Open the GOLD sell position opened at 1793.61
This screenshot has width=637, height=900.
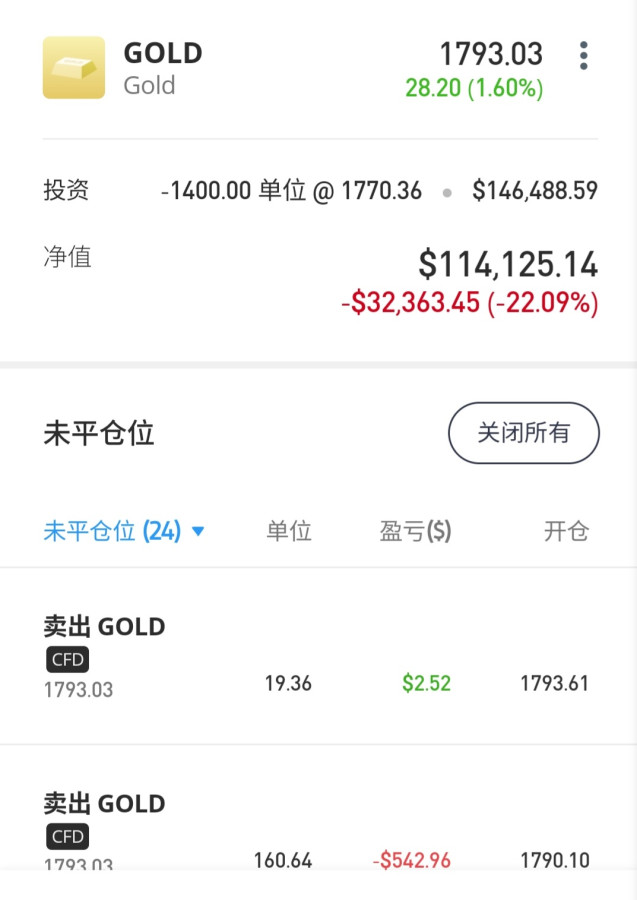click(318, 657)
